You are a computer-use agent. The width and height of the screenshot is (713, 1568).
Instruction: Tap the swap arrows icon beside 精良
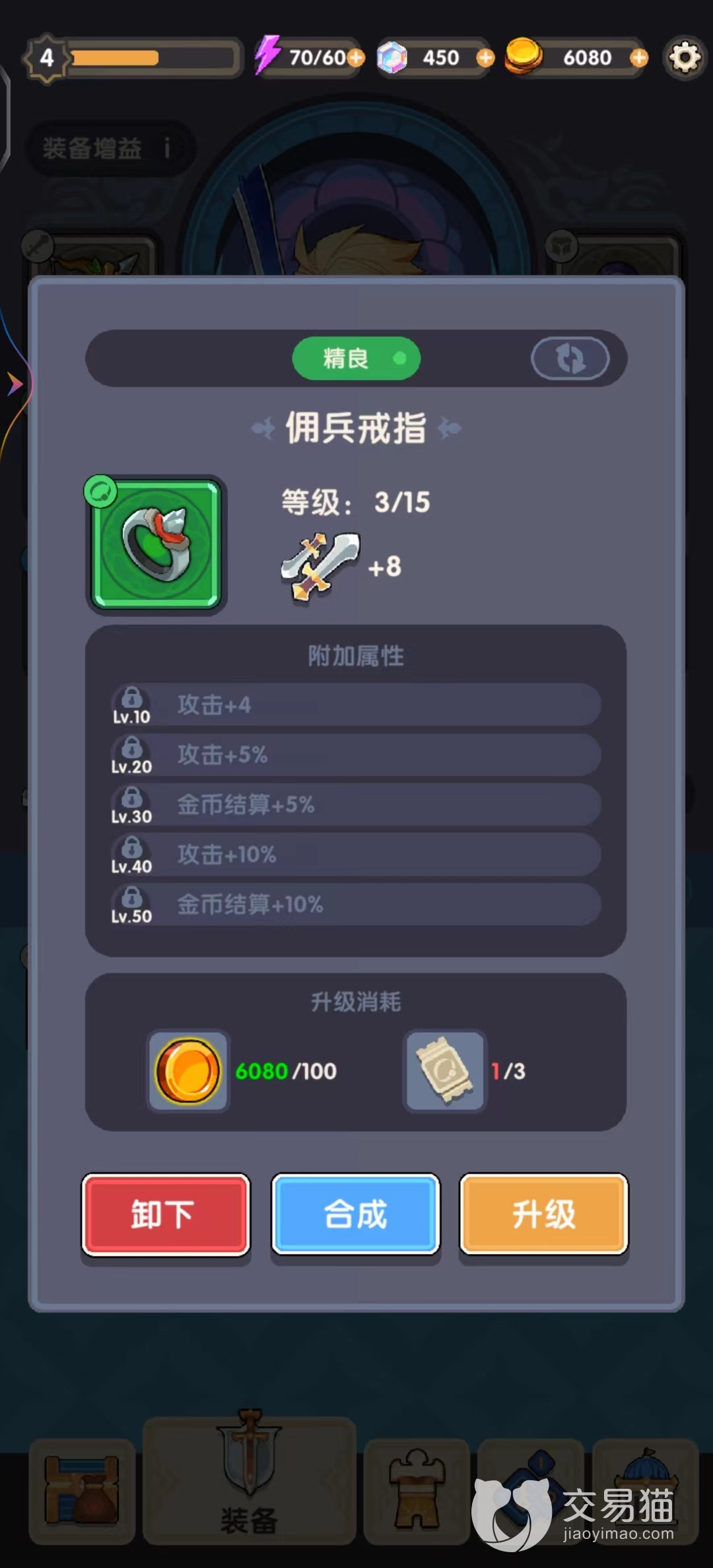click(x=570, y=359)
